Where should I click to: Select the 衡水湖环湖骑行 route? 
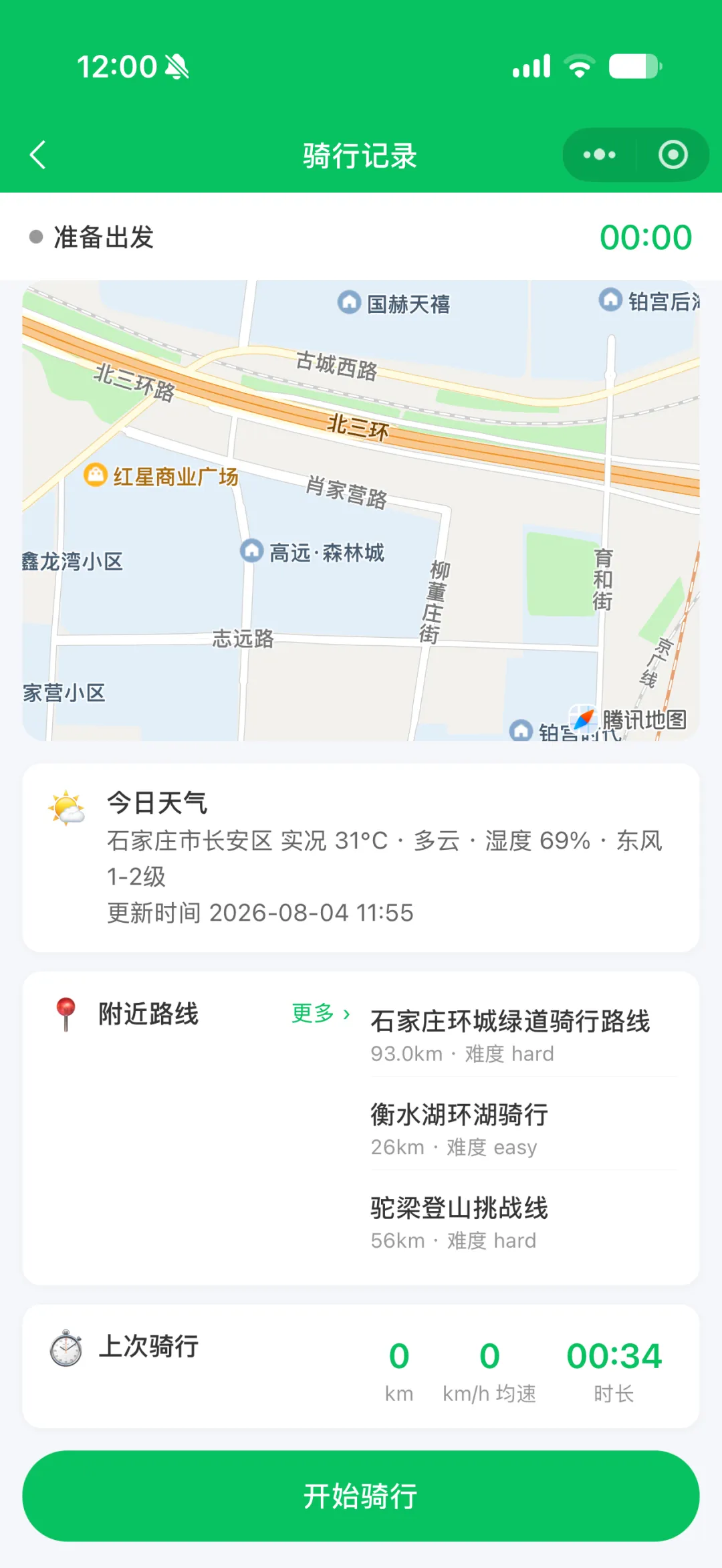pyautogui.click(x=524, y=1129)
